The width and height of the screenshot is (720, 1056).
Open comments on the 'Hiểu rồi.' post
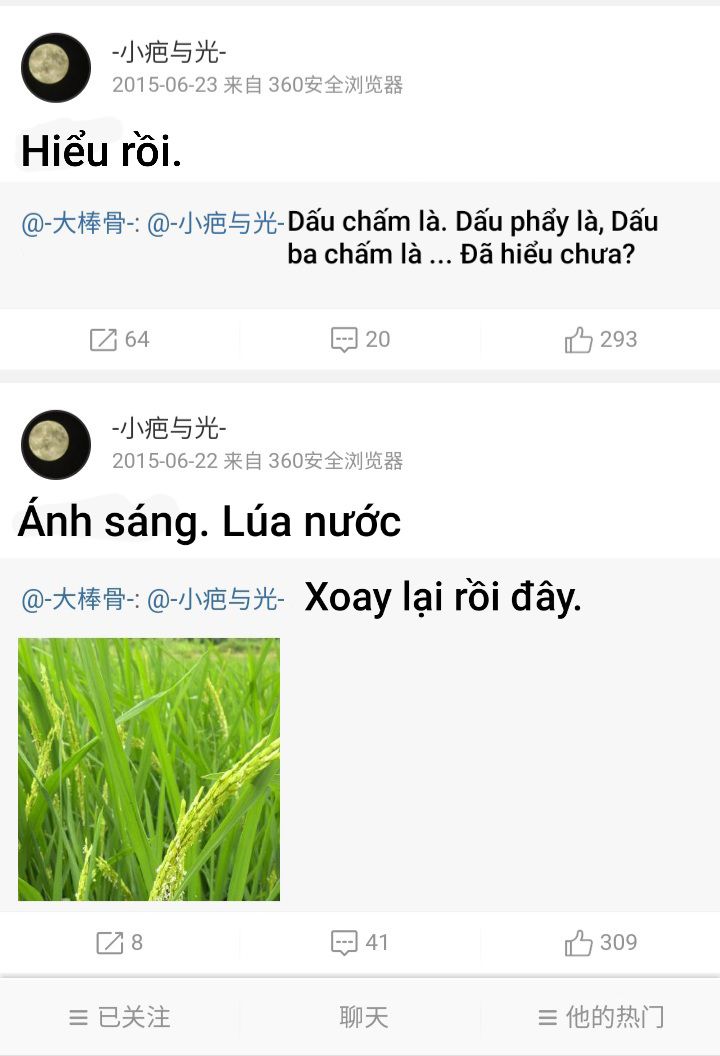point(360,340)
